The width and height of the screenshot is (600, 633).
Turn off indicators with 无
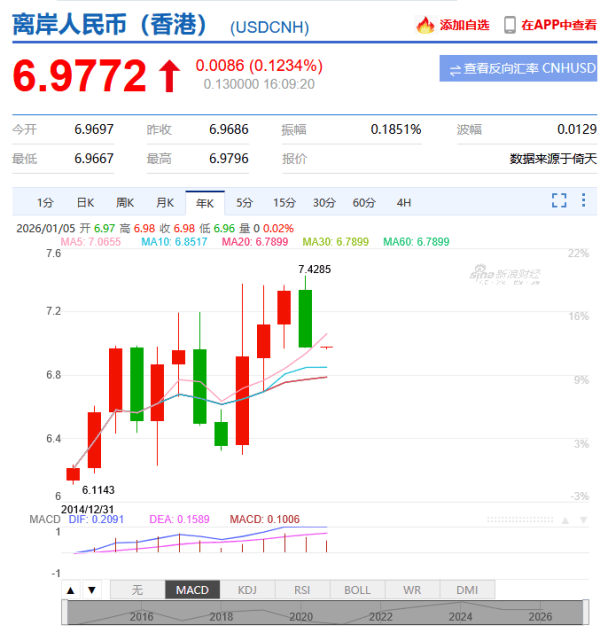pyautogui.click(x=136, y=590)
